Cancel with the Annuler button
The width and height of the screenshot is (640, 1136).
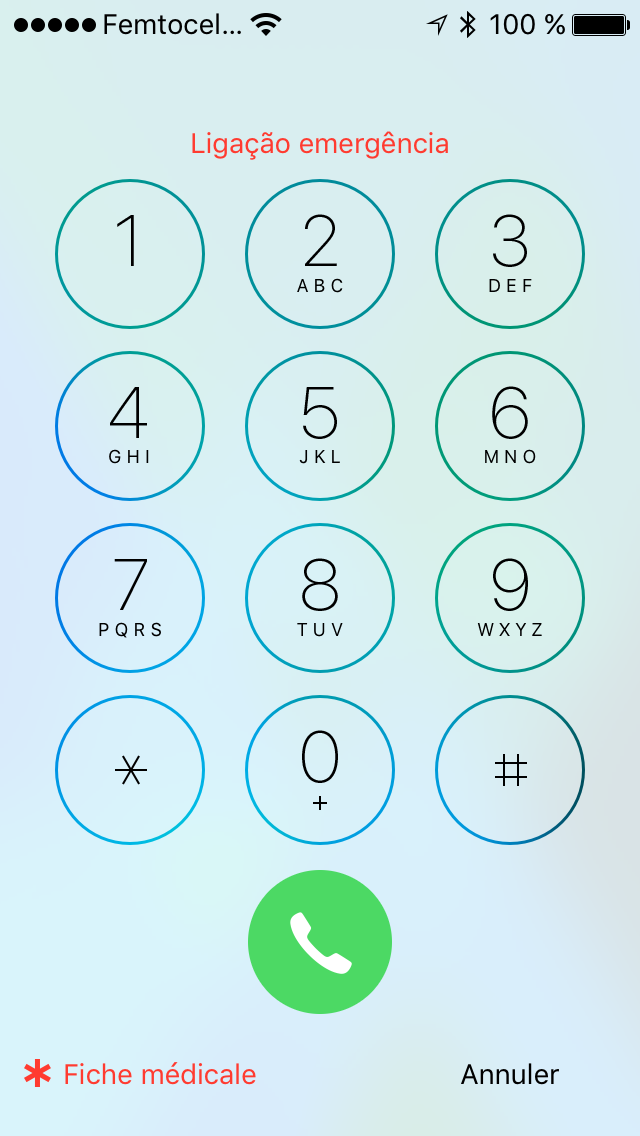pyautogui.click(x=510, y=1074)
